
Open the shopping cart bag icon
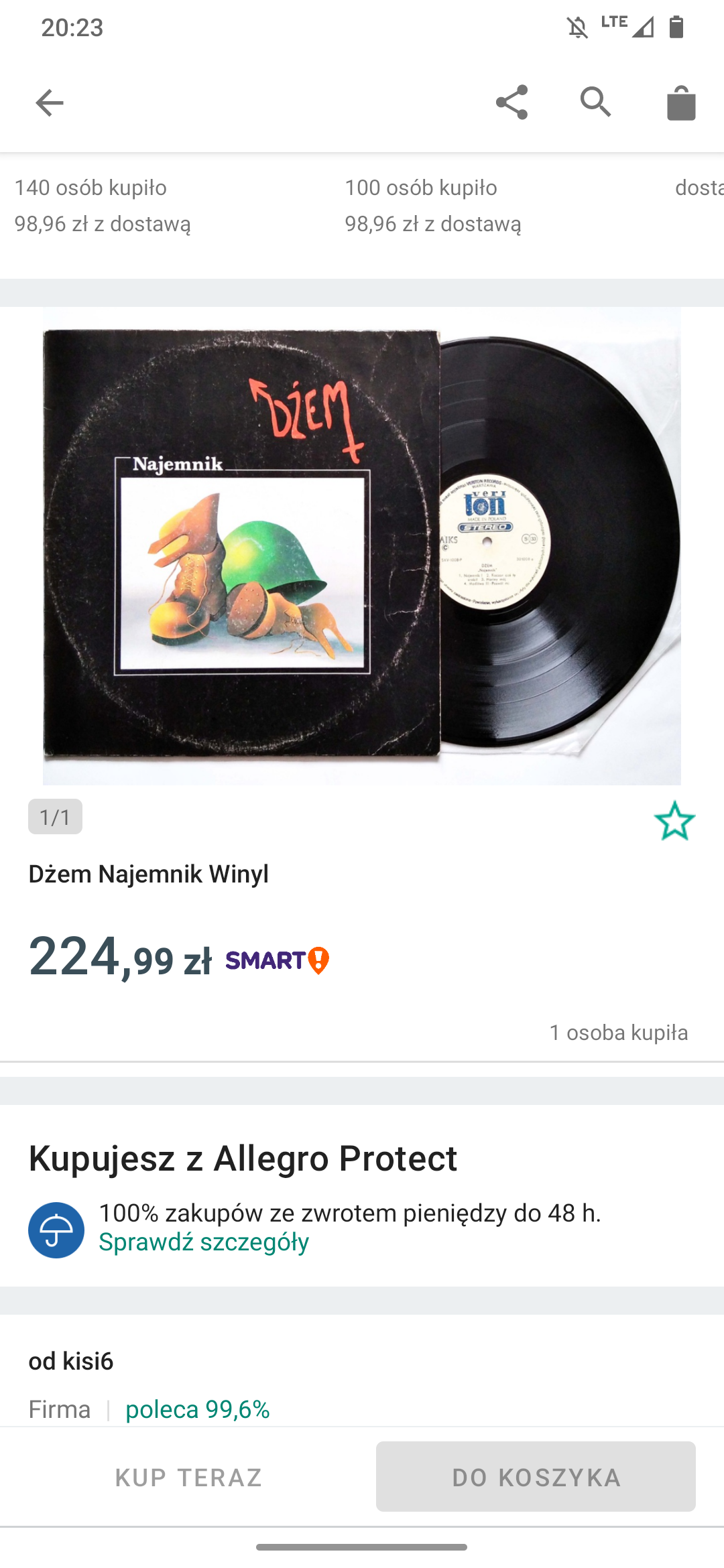coord(681,103)
